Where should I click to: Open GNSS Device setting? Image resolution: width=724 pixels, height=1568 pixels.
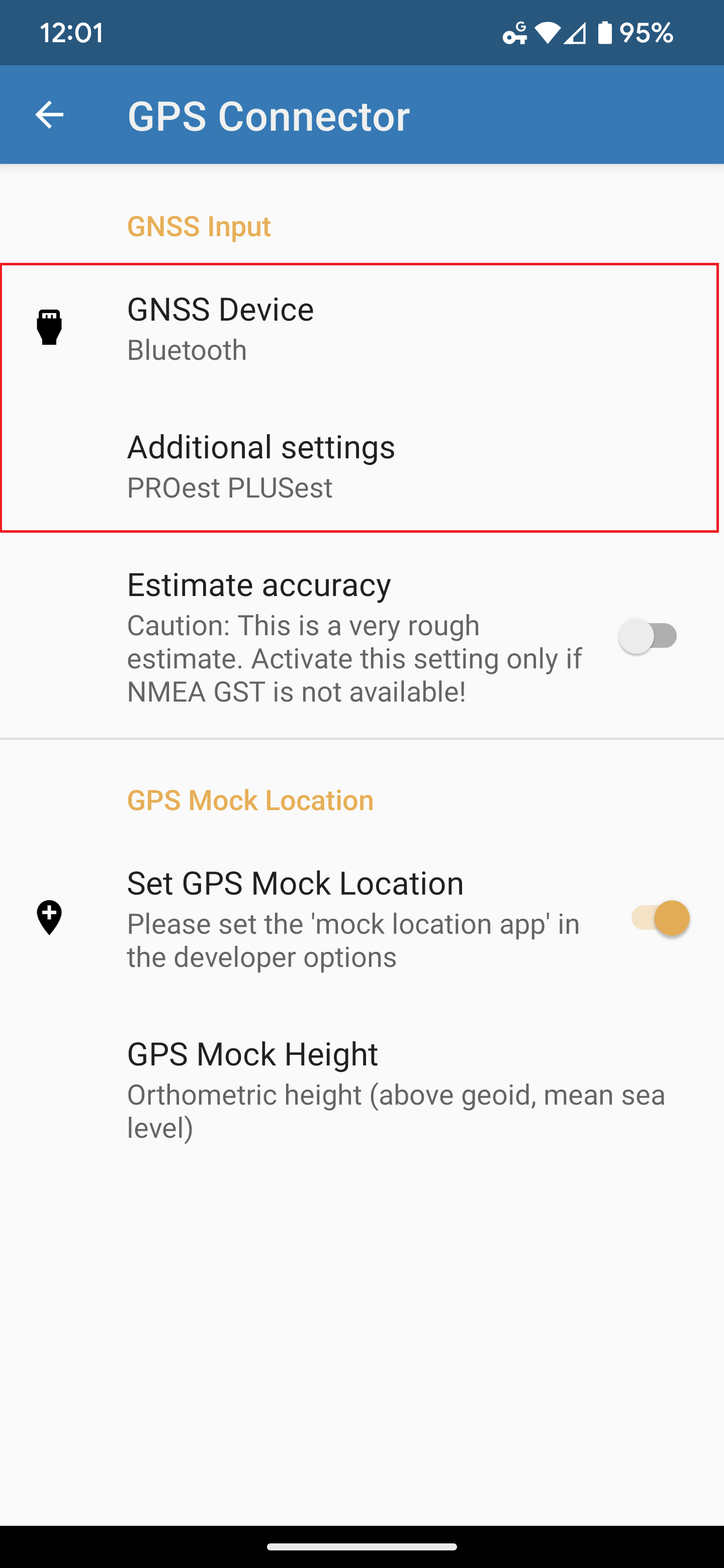[359, 329]
